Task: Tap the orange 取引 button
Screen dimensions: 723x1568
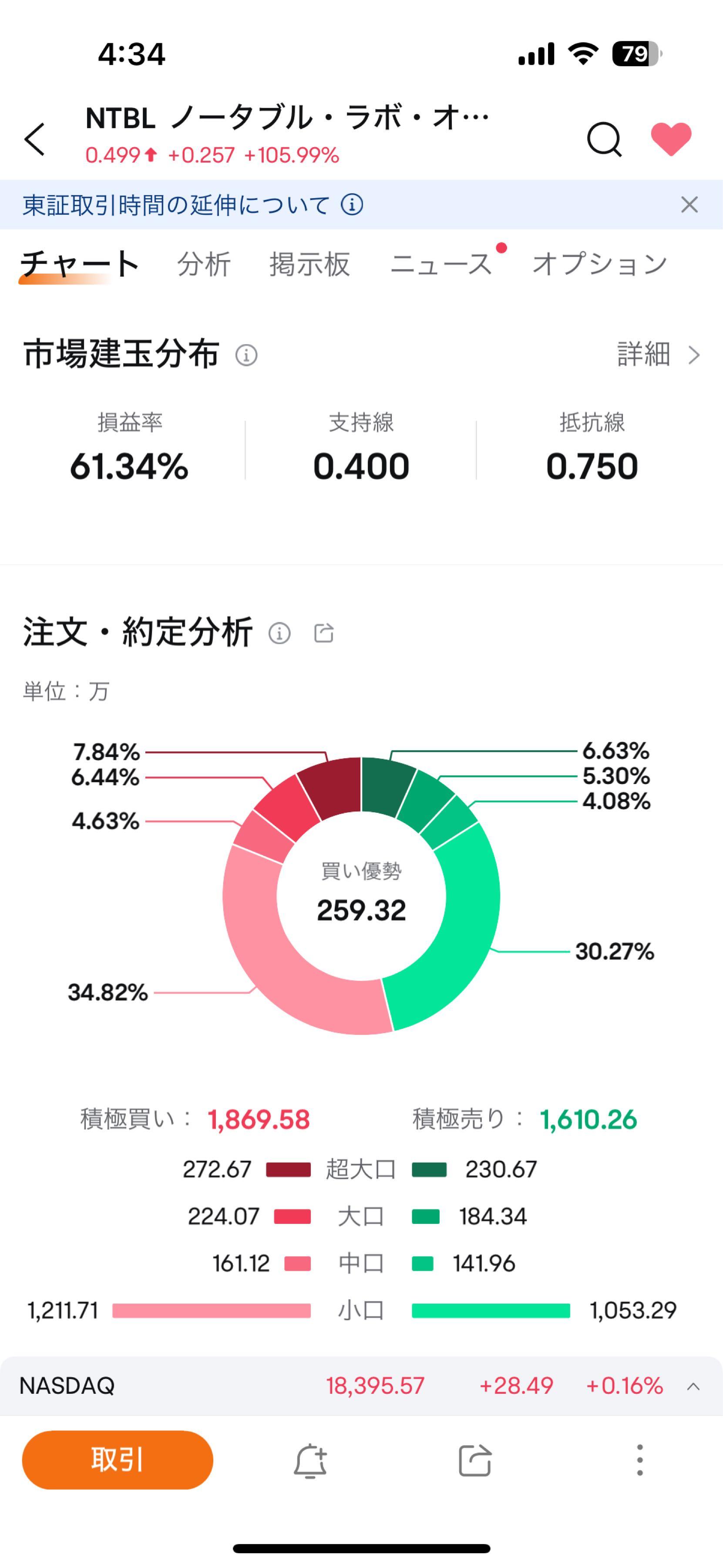Action: [118, 1460]
